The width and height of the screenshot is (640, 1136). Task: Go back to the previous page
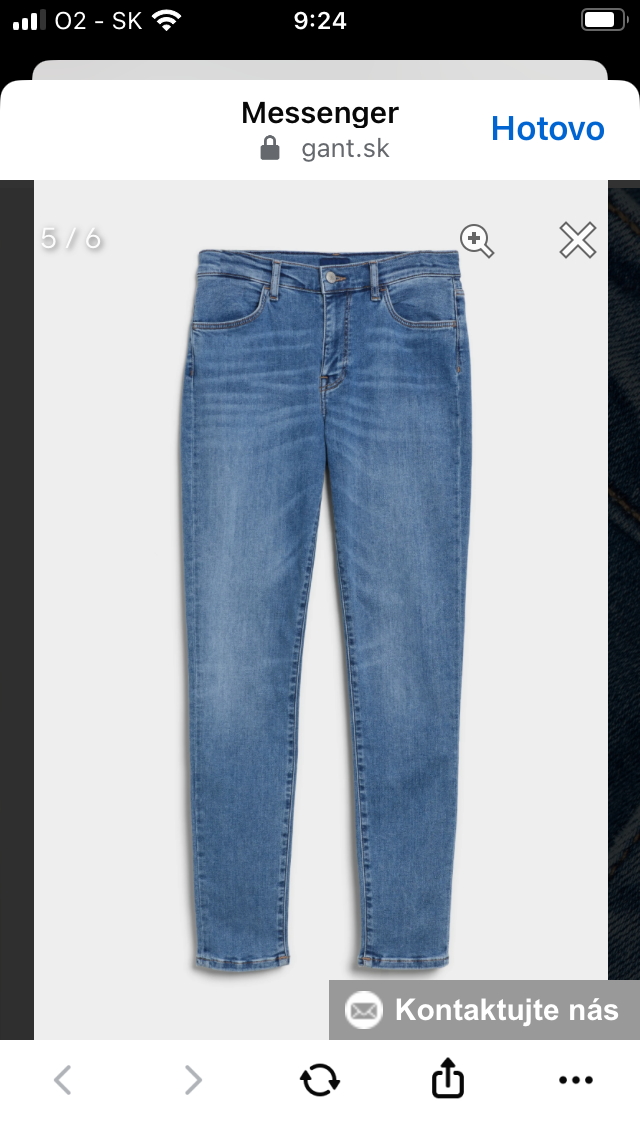(63, 1080)
